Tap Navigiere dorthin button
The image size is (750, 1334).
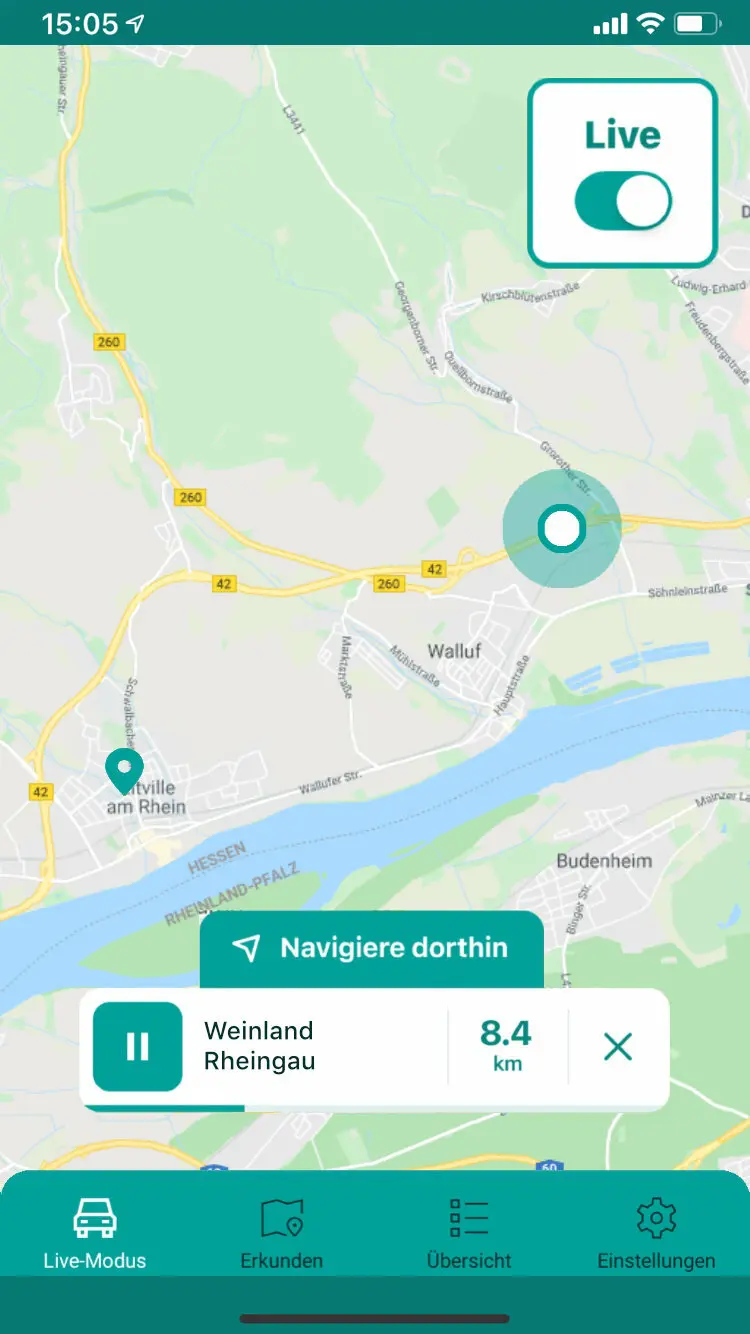click(x=372, y=948)
